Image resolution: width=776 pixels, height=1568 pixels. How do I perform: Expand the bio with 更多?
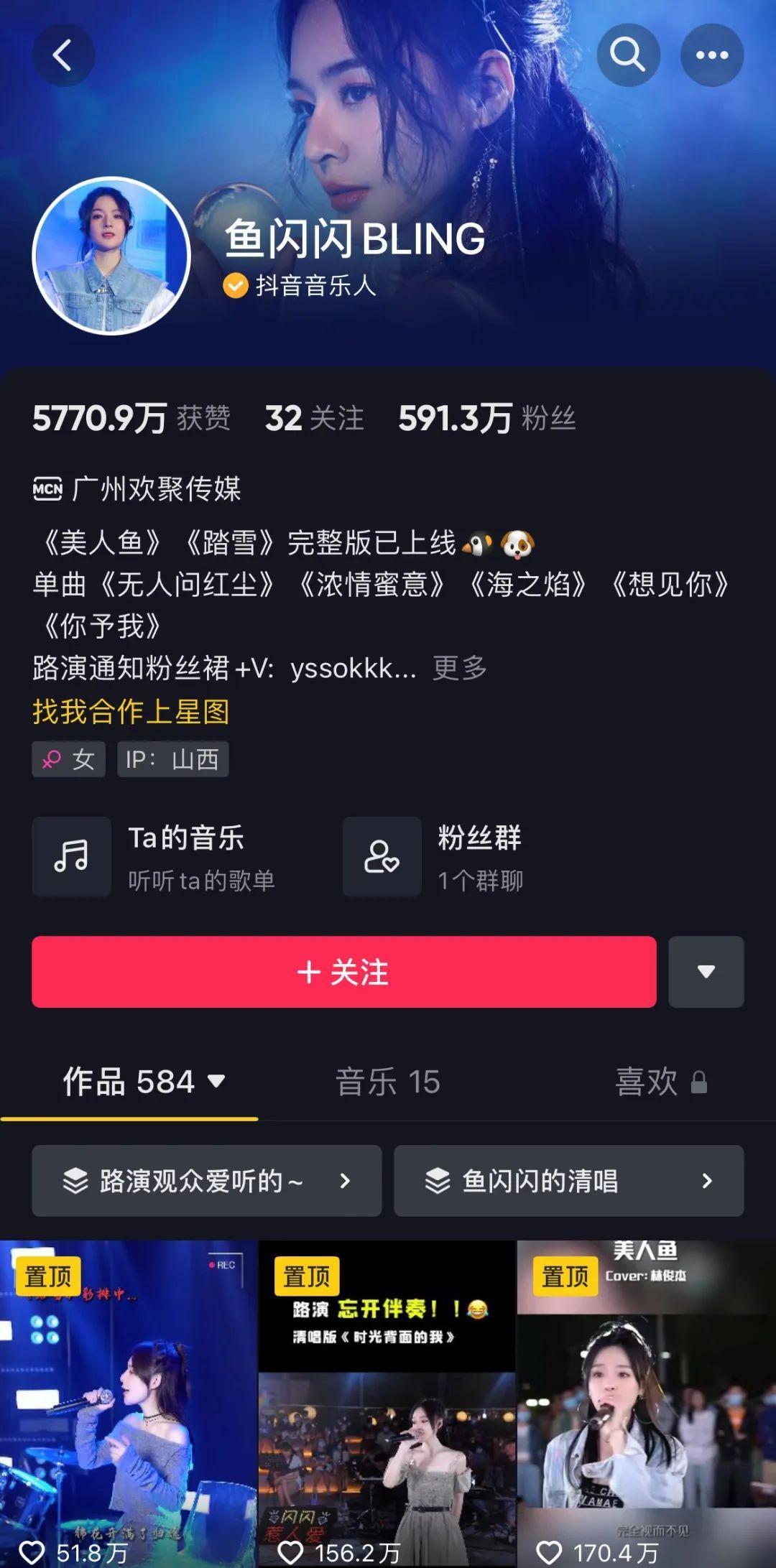pyautogui.click(x=460, y=668)
